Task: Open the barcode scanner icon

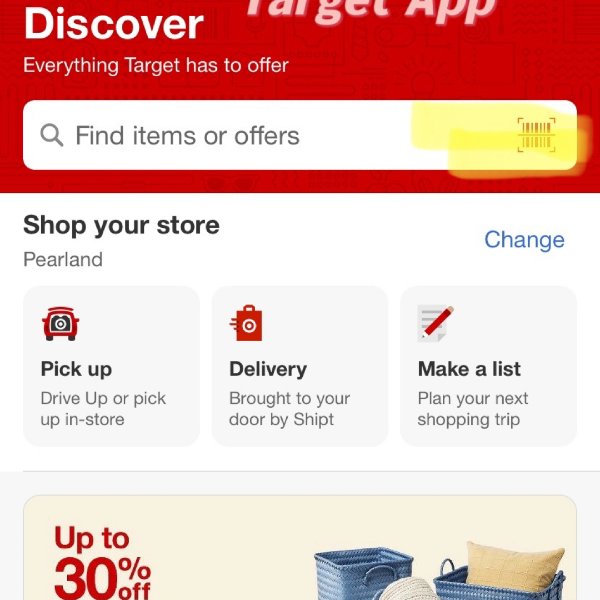Action: coord(536,136)
